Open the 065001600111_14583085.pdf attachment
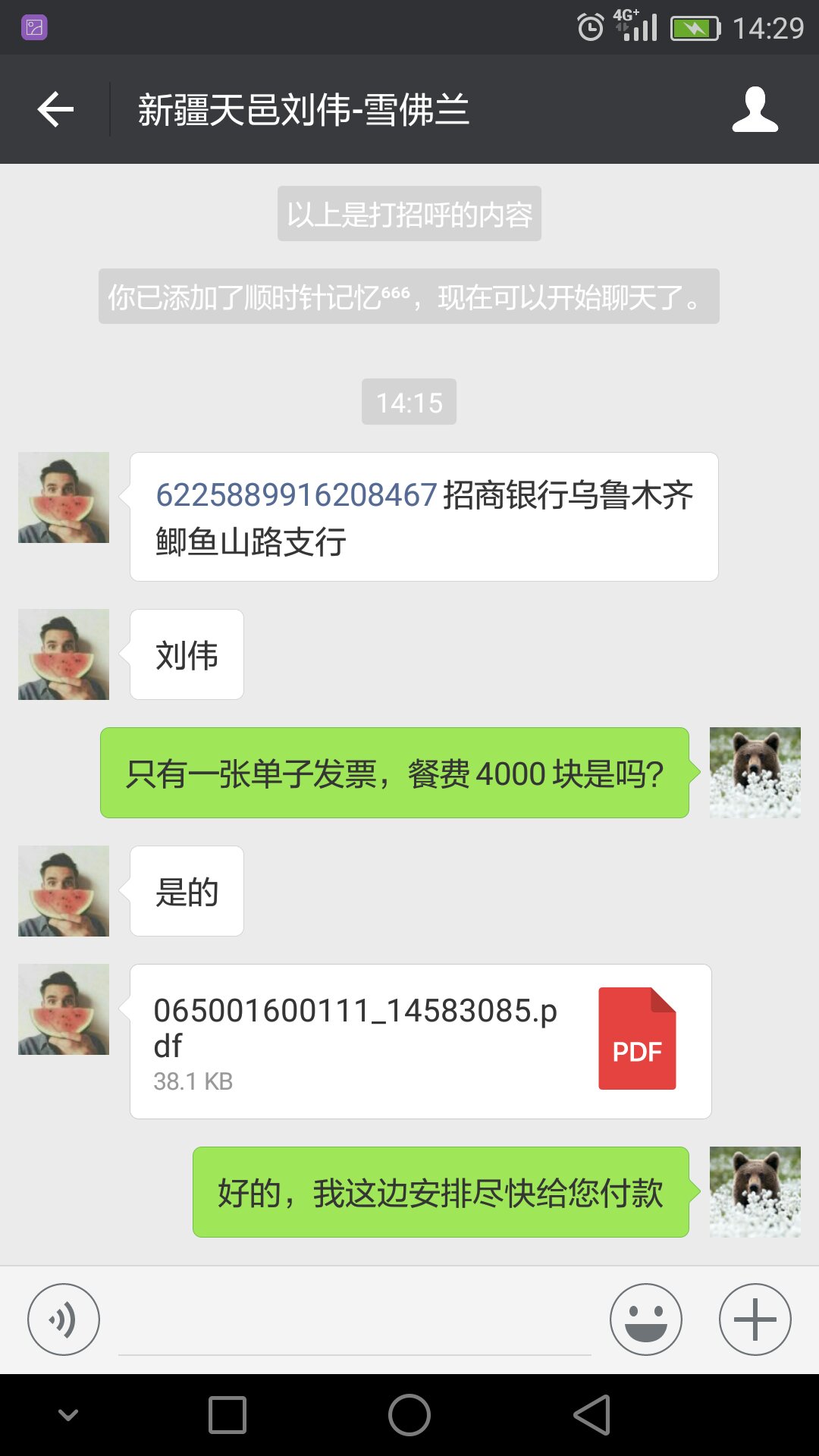819x1456 pixels. click(x=420, y=1040)
